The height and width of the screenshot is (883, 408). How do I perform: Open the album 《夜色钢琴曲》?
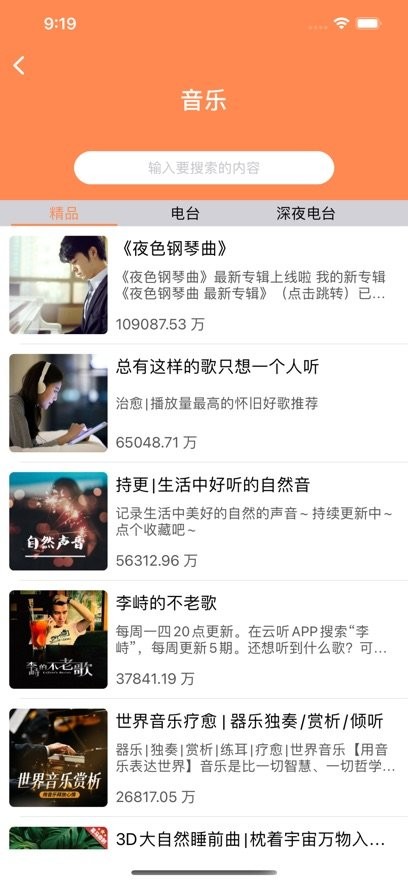pos(204,285)
